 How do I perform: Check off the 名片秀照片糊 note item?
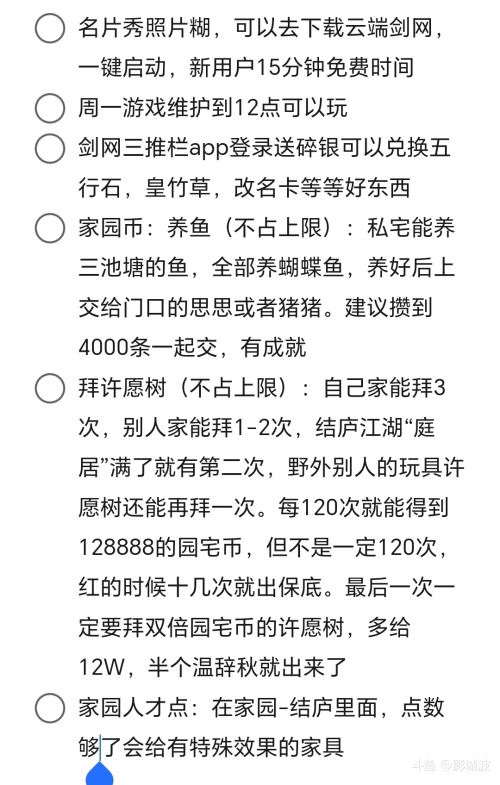pos(50,28)
